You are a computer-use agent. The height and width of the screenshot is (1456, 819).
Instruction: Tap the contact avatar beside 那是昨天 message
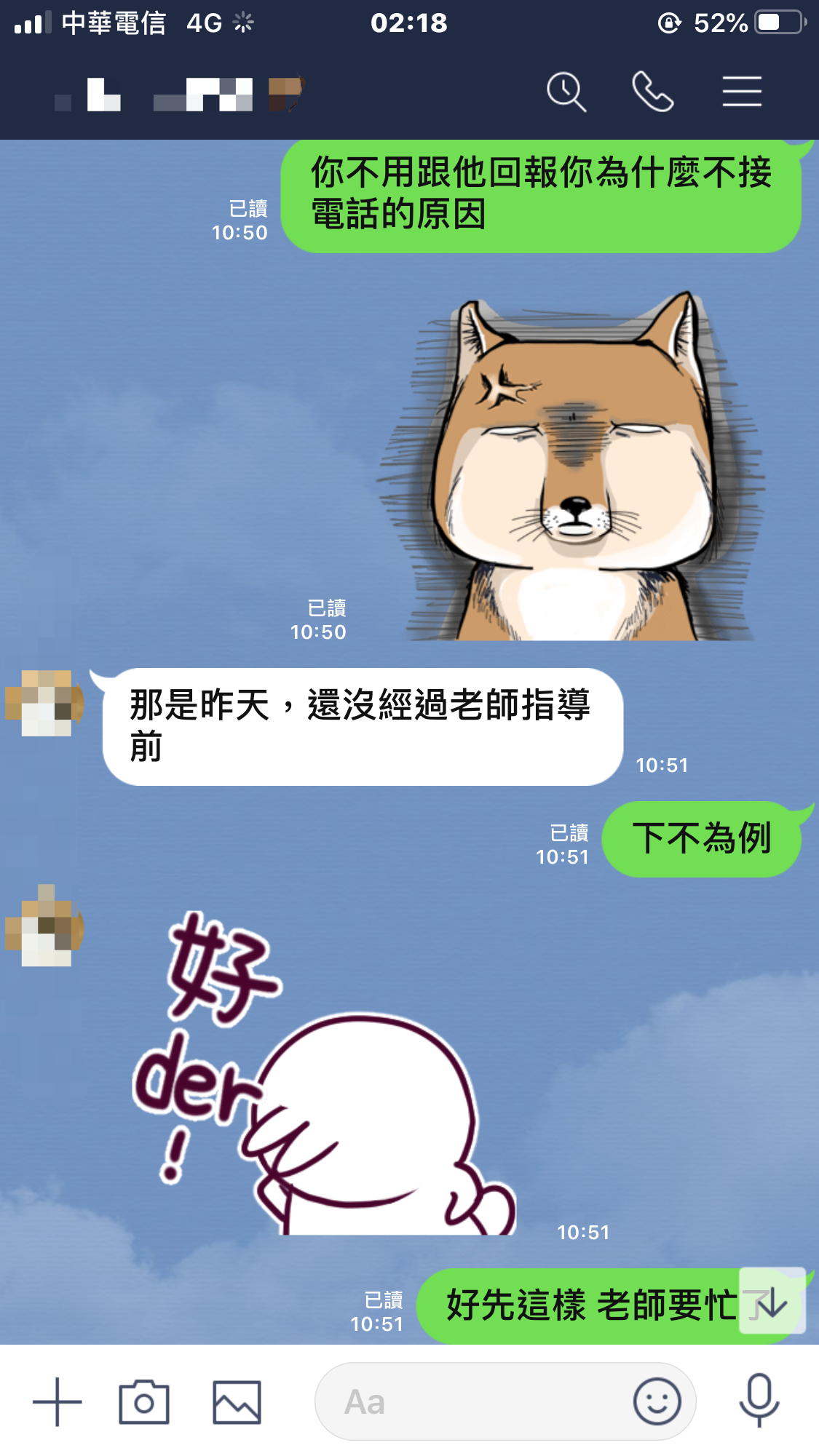click(x=45, y=704)
